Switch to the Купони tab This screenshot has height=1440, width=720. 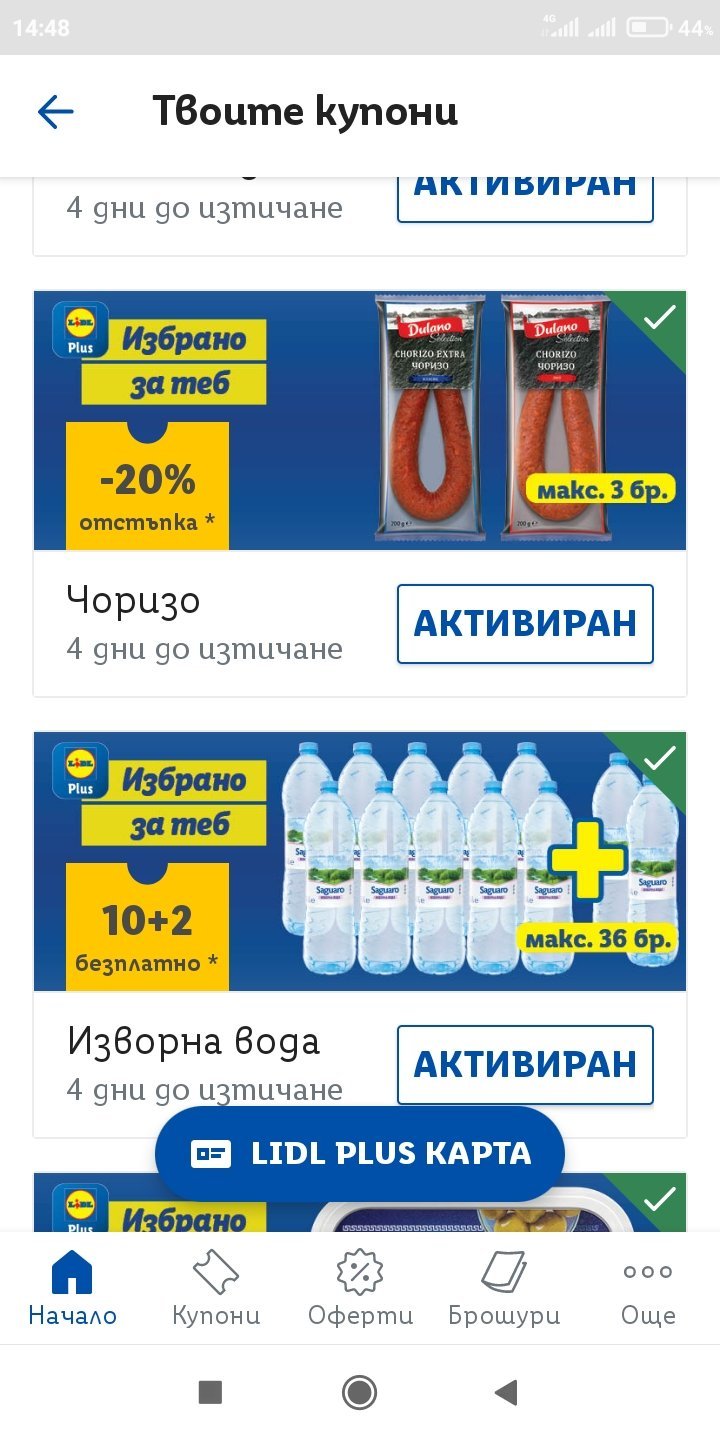pyautogui.click(x=216, y=1288)
